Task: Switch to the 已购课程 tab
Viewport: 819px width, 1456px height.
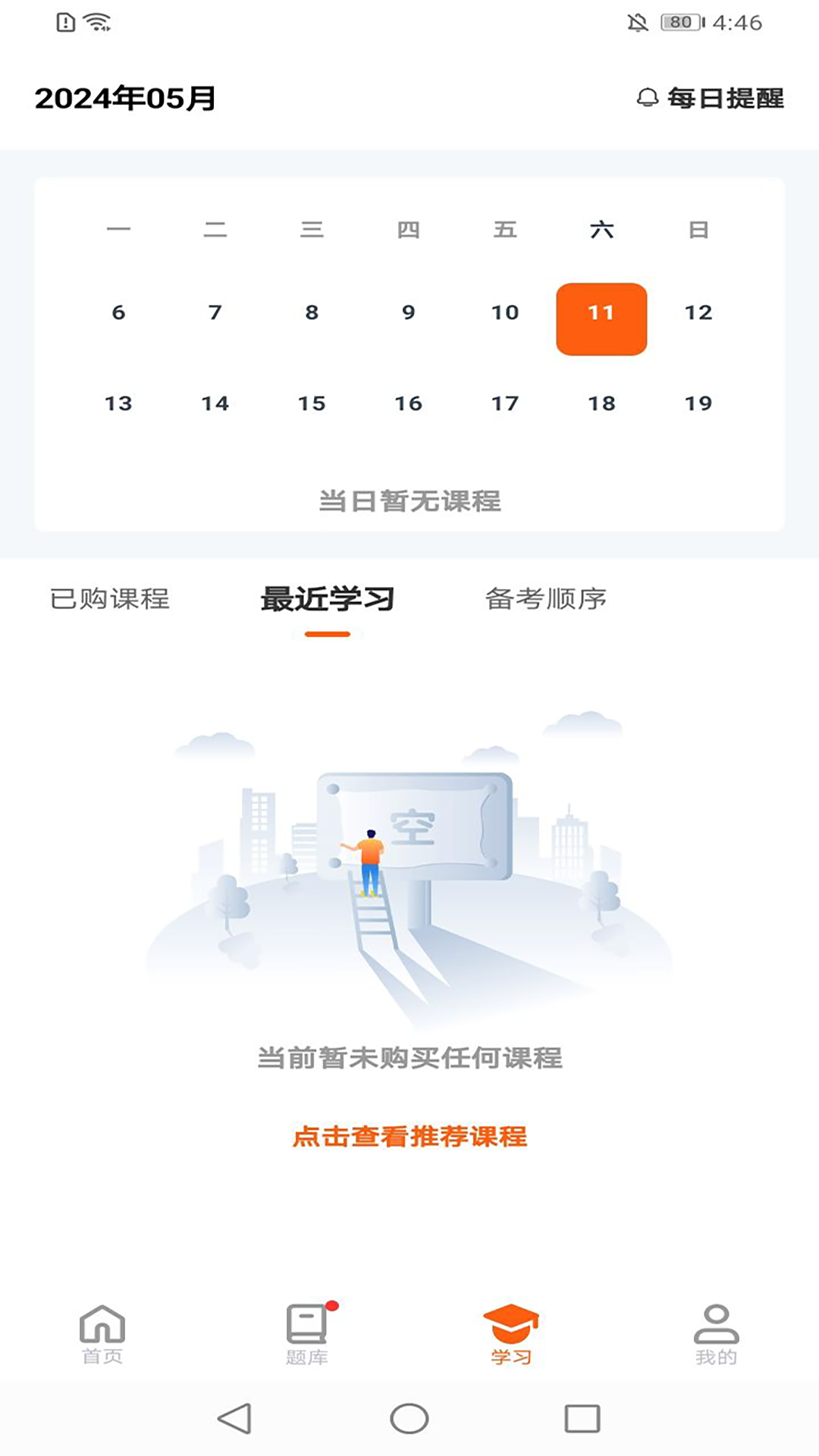Action: pos(110,599)
